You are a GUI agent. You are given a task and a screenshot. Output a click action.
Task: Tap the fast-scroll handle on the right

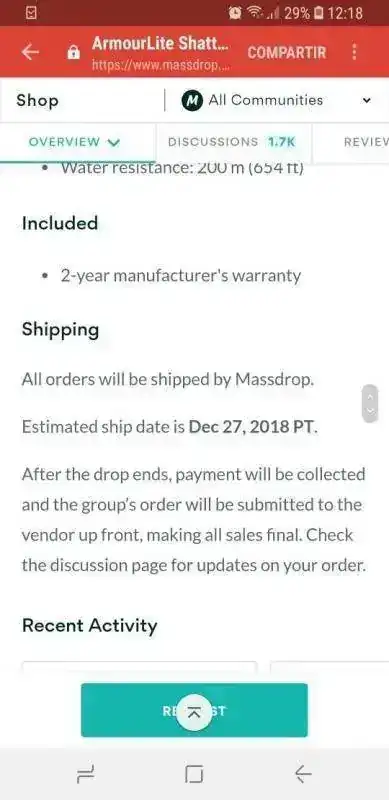tap(370, 403)
